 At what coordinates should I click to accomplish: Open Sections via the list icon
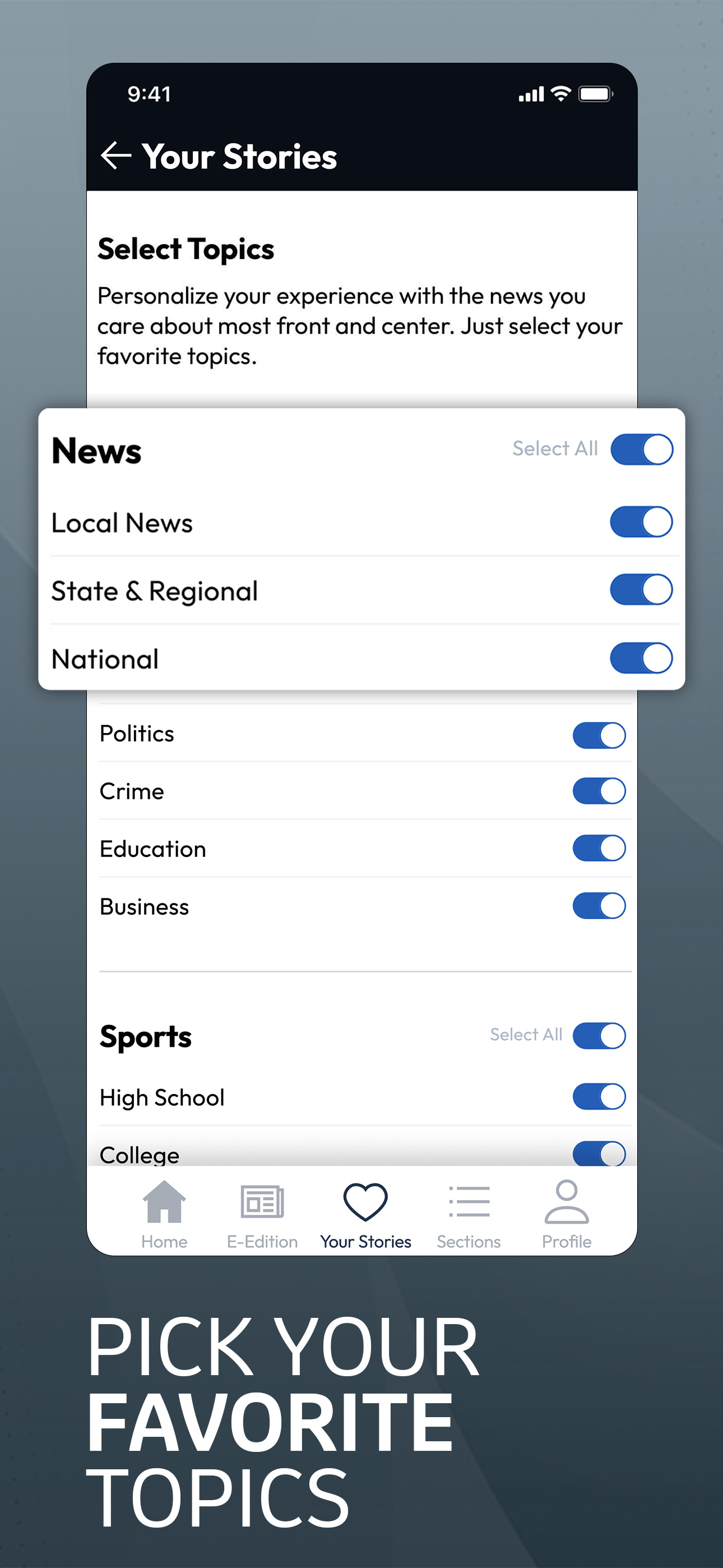click(x=468, y=1201)
